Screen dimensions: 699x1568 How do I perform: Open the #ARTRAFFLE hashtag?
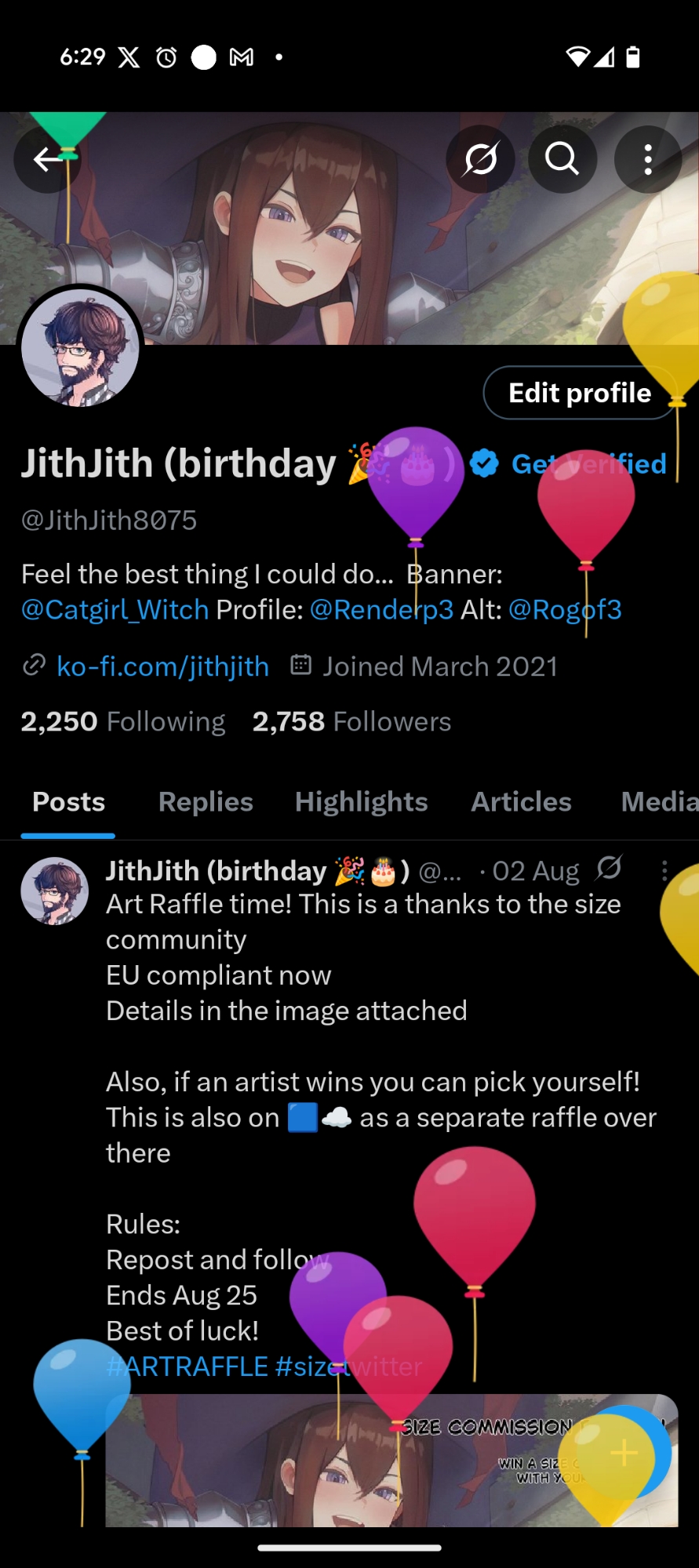point(187,1367)
